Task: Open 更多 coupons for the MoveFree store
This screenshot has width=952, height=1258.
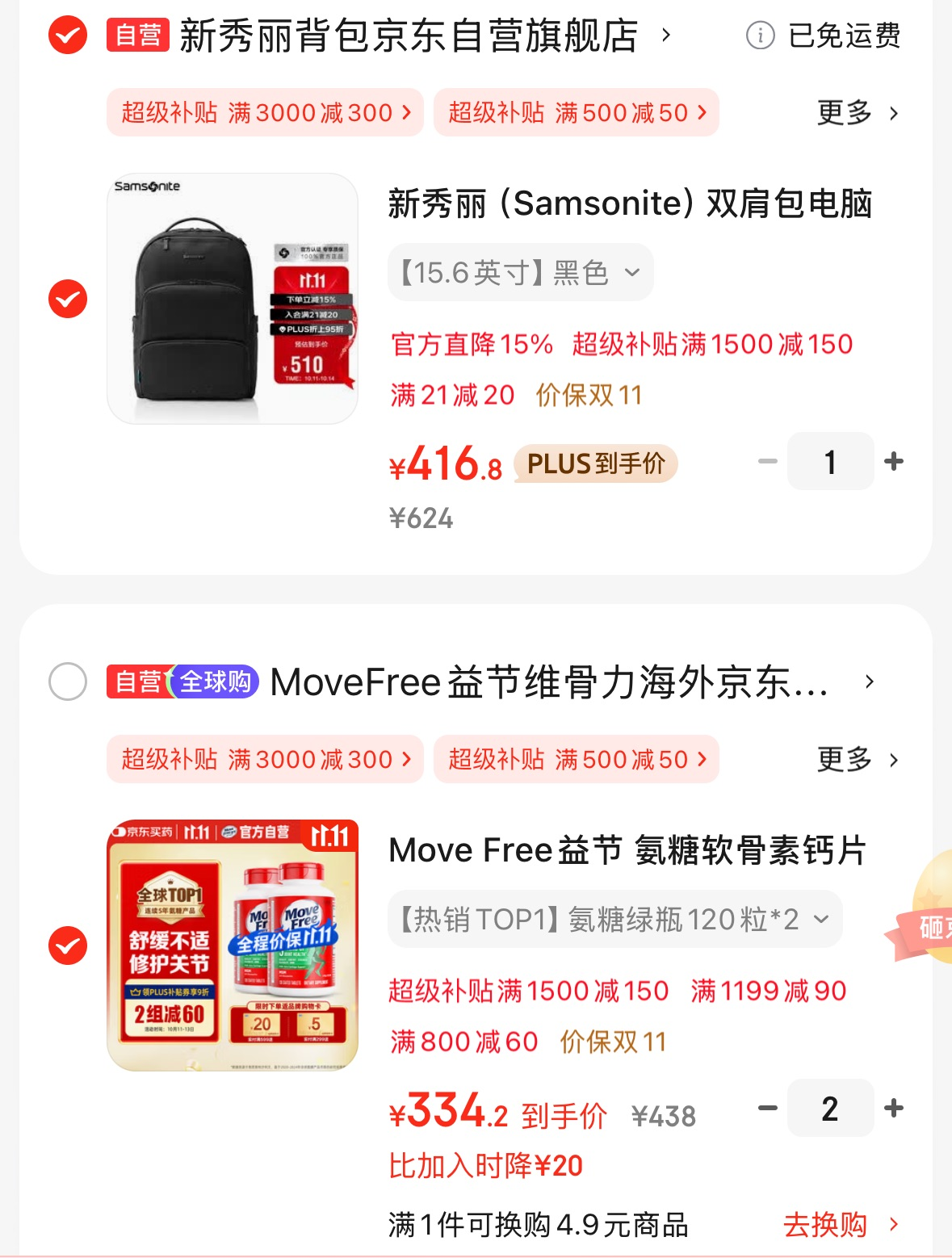Action: 858,760
